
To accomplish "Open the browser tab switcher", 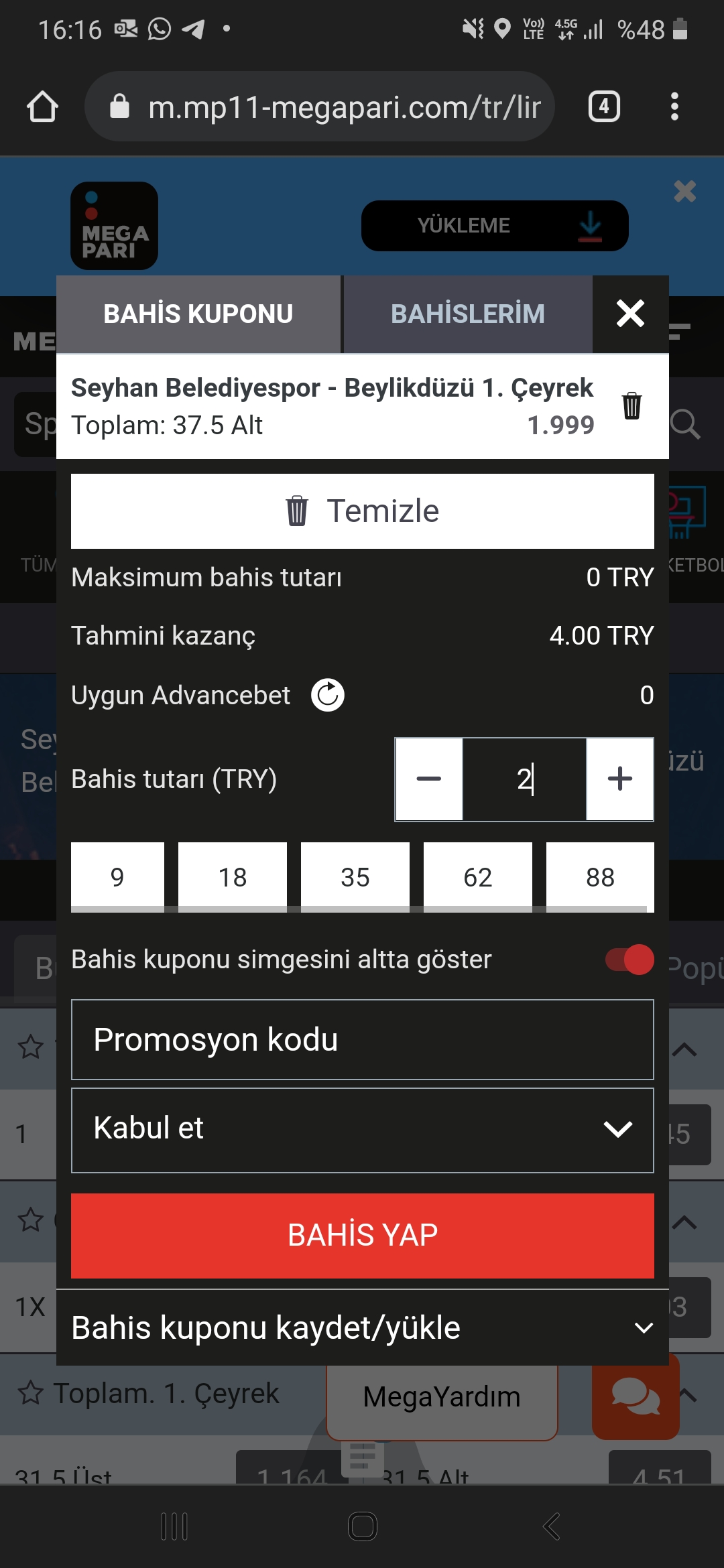I will [604, 107].
